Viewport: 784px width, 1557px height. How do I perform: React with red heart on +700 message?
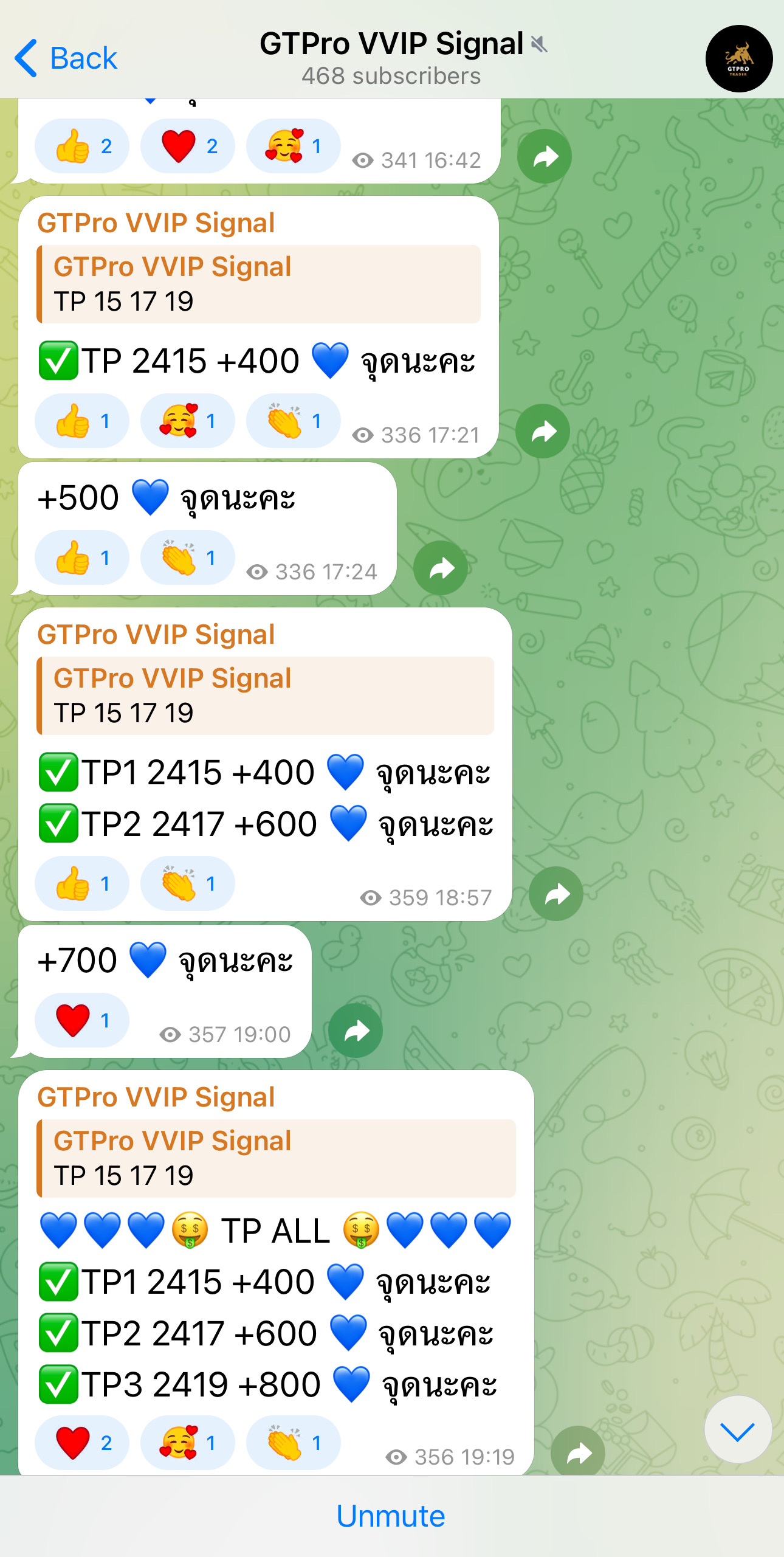(82, 1020)
